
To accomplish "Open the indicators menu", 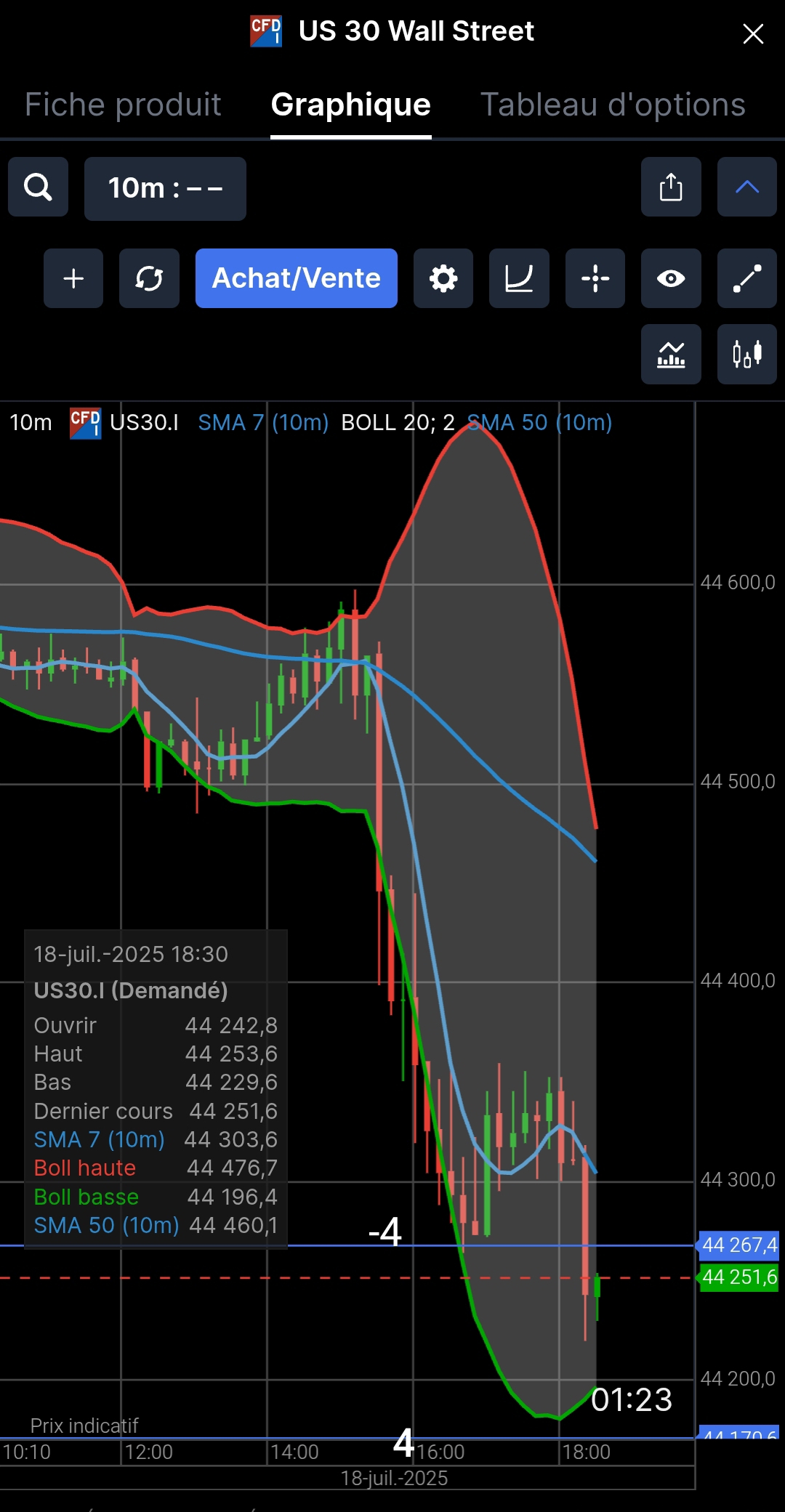I will (671, 354).
